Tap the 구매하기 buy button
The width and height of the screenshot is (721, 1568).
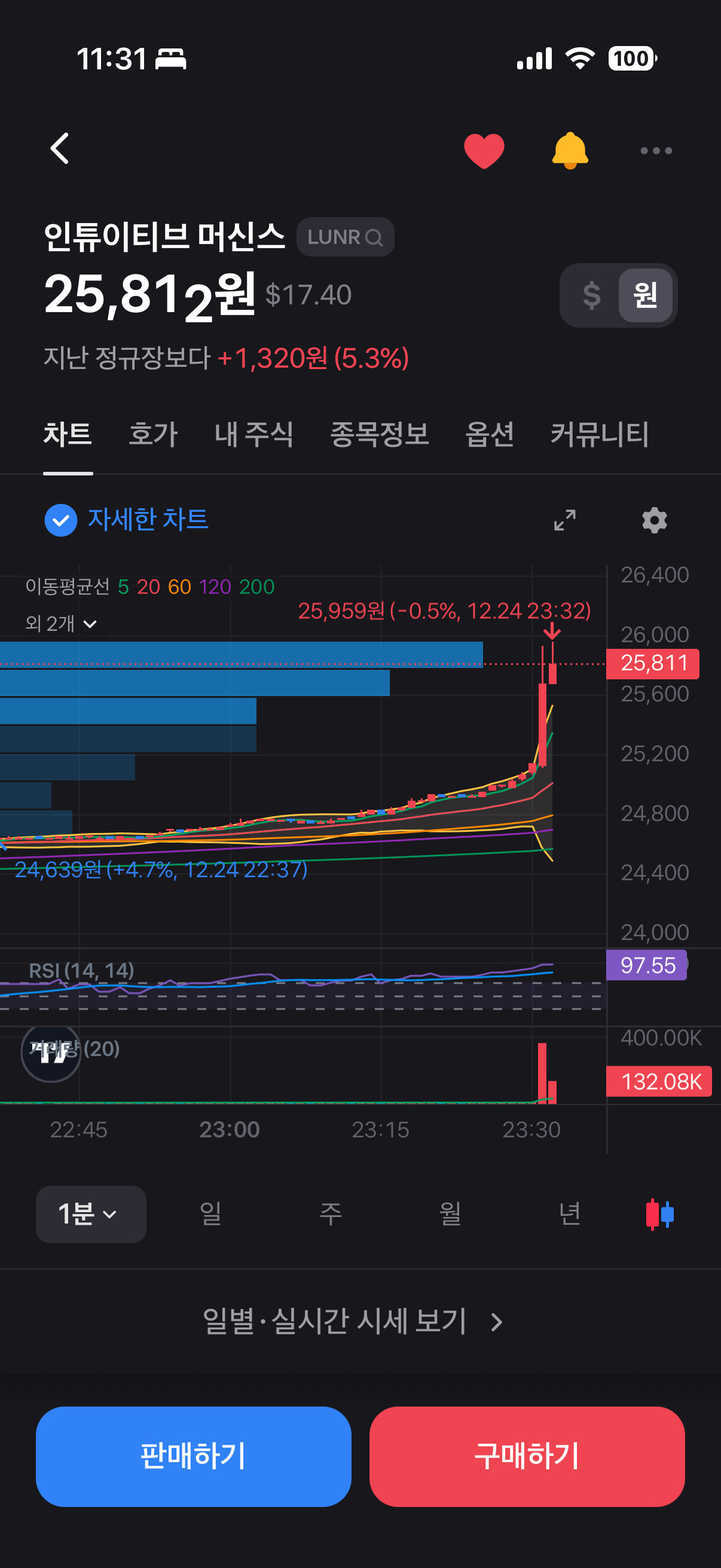[526, 1456]
